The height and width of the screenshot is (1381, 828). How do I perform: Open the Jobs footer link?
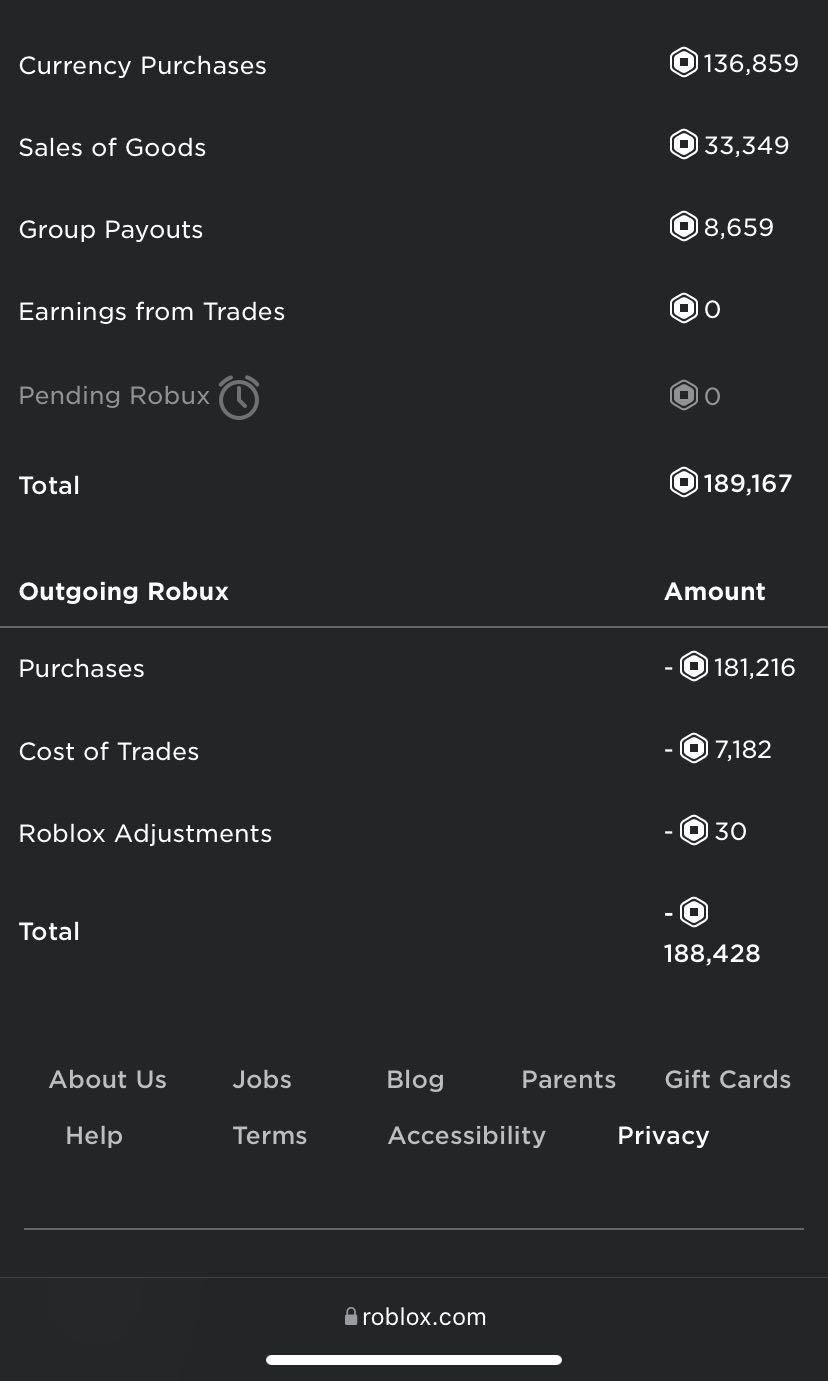pyautogui.click(x=262, y=1079)
